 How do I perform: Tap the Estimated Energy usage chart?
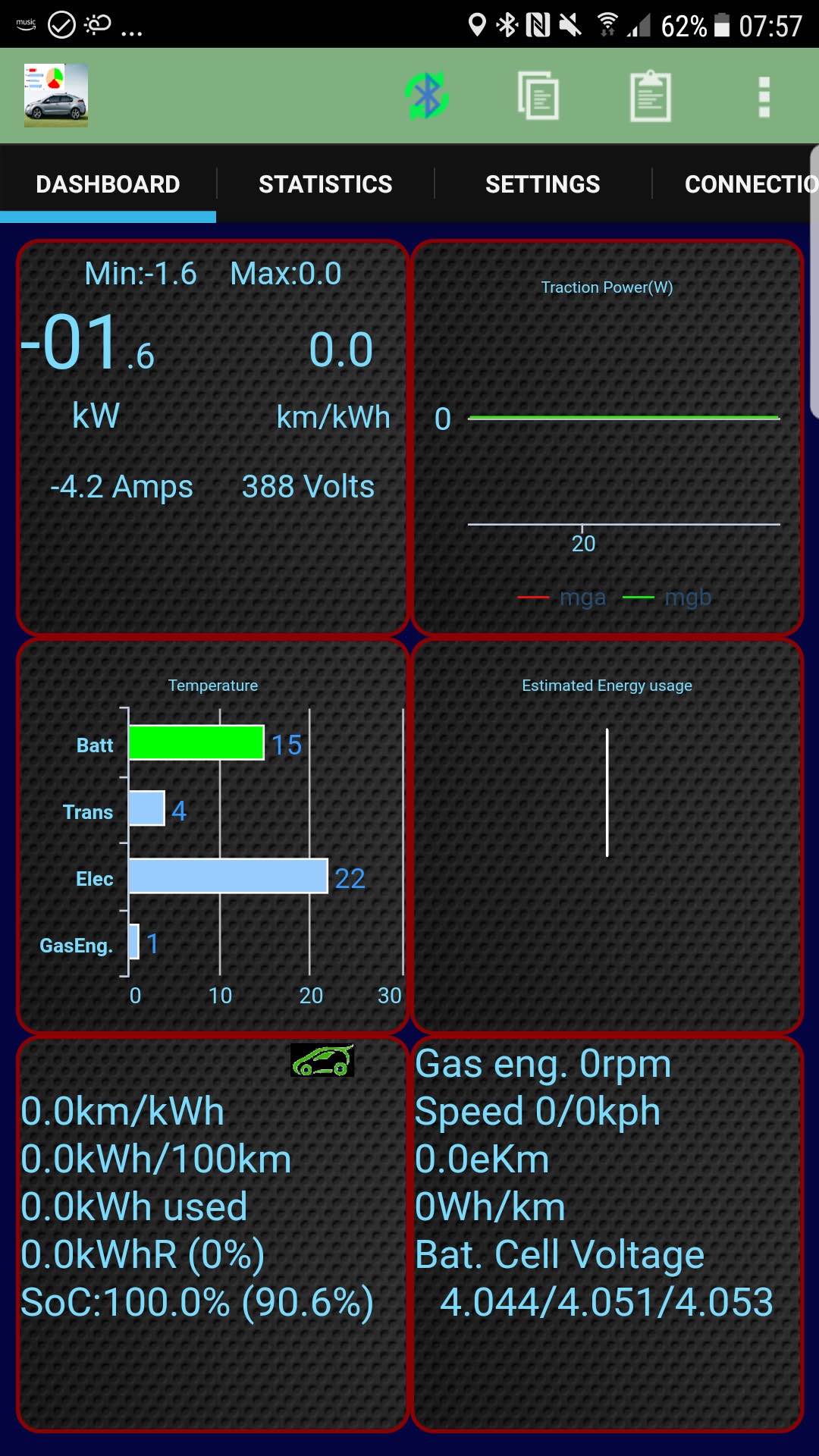(607, 834)
